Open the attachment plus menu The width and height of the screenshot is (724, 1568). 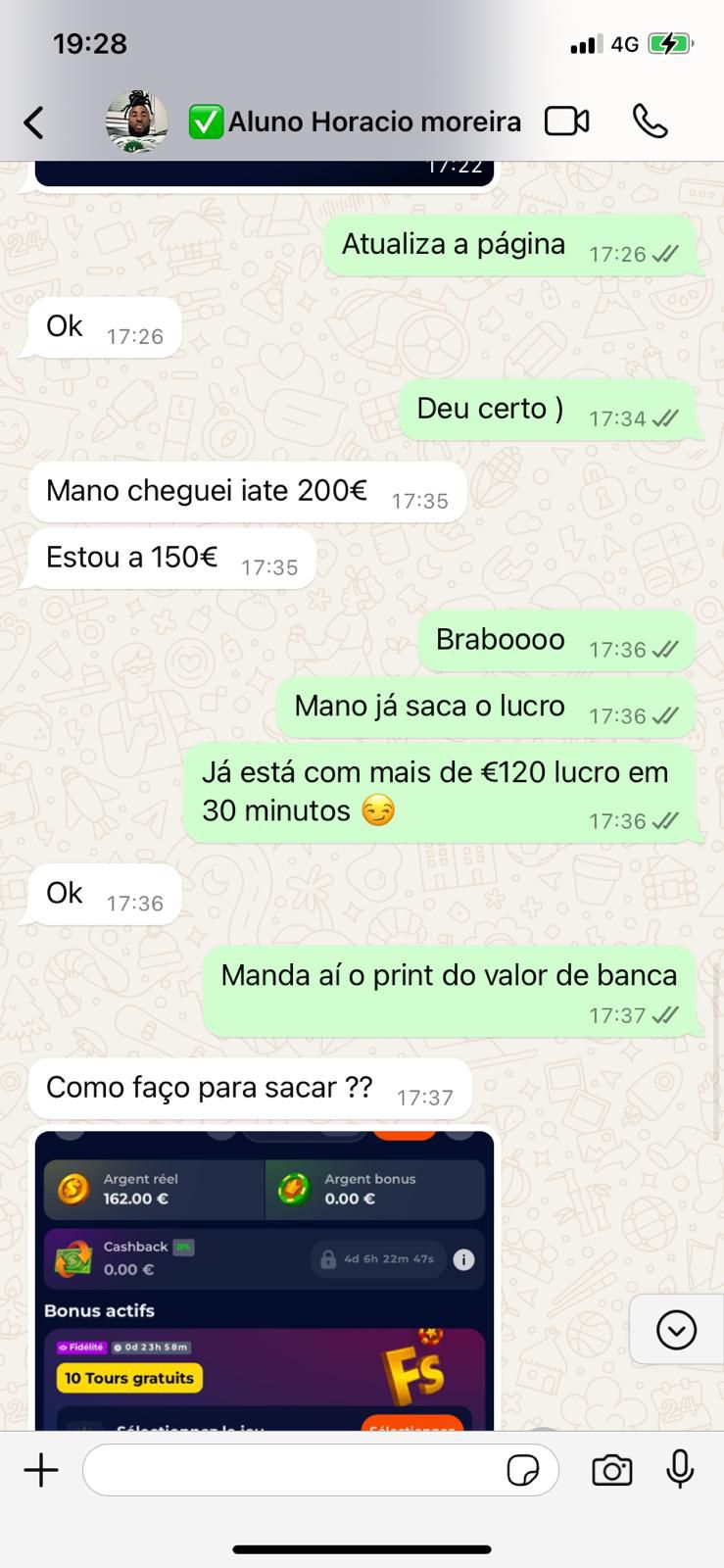40,1469
